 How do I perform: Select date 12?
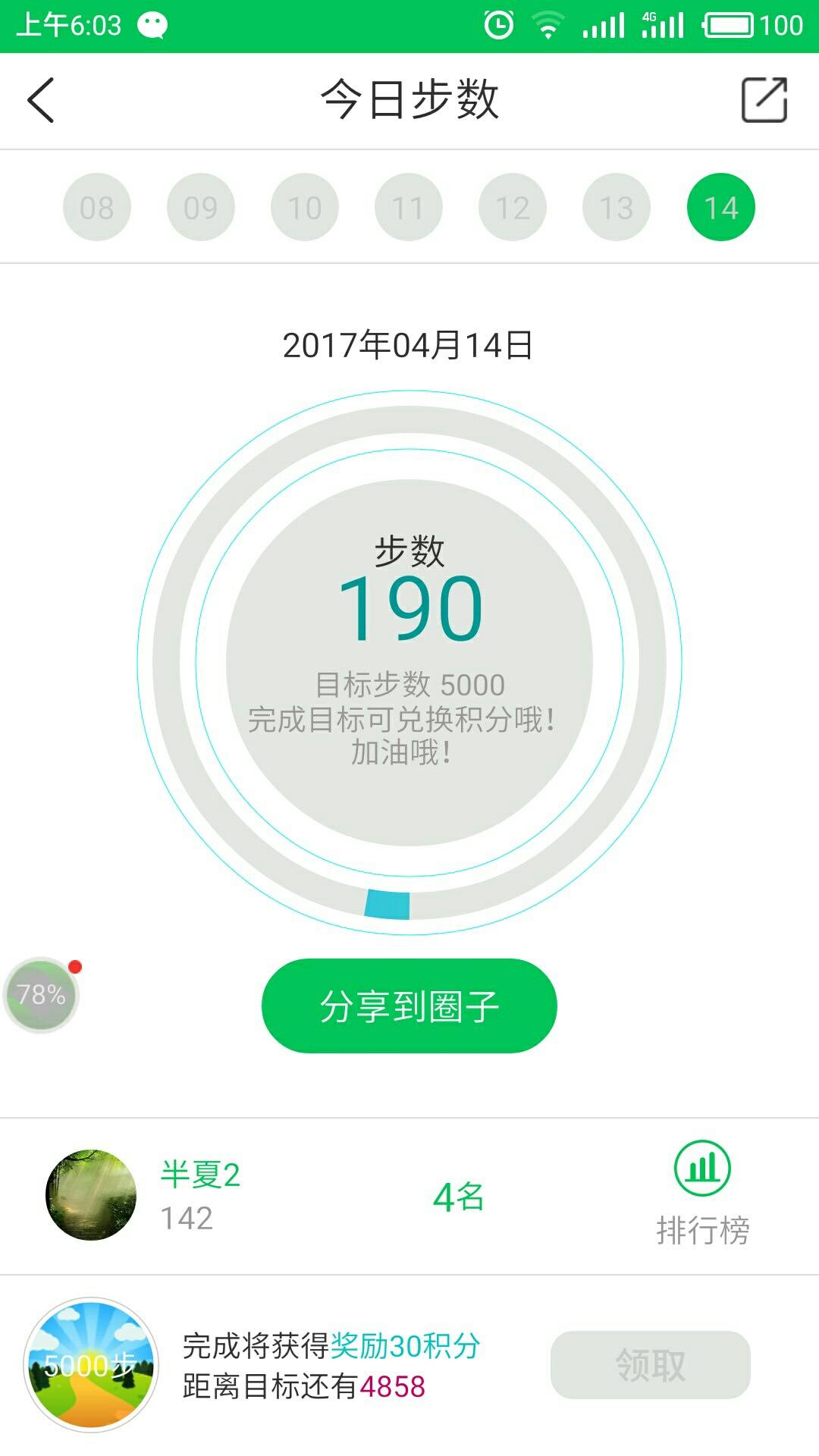pyautogui.click(x=513, y=208)
